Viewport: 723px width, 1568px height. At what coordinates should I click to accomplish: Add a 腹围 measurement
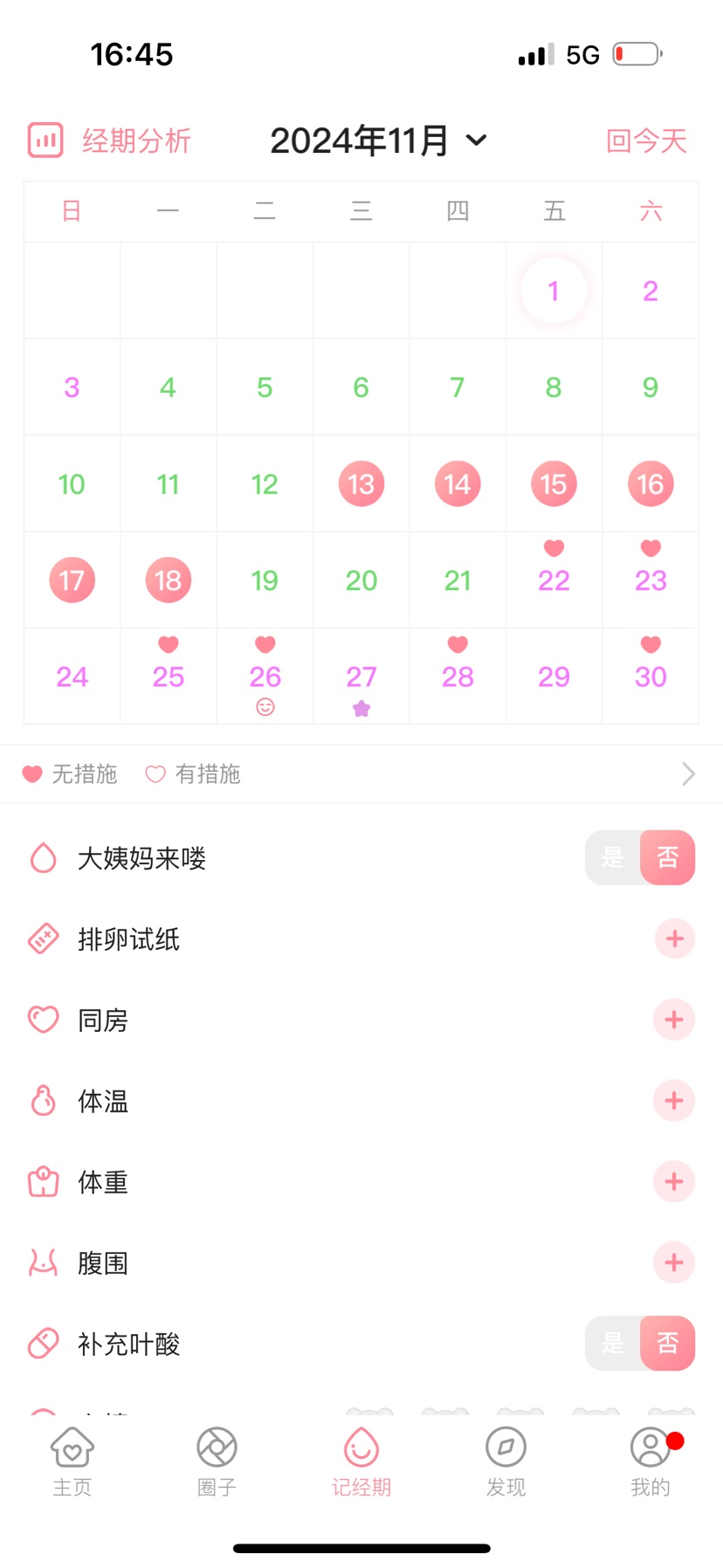674,1262
